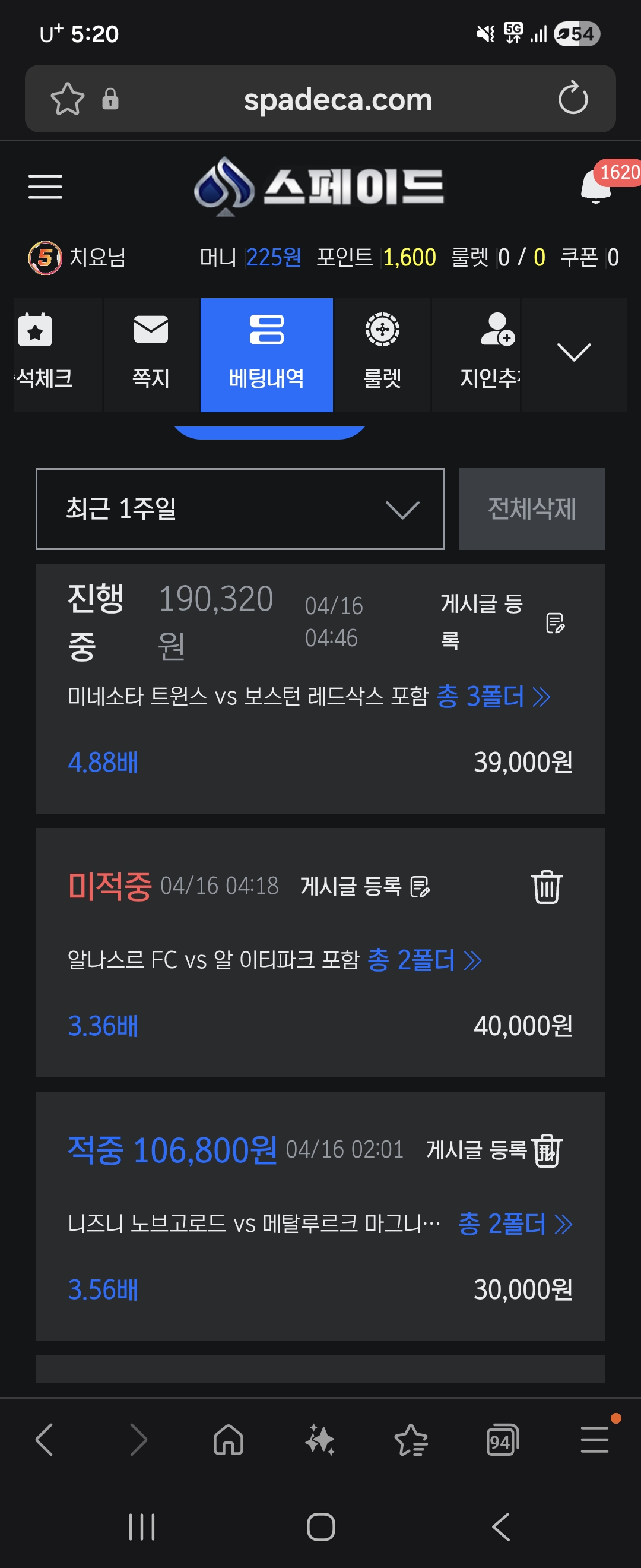Screen dimensions: 641x1568
Task: Tap the 전체삭제 button
Action: 532,509
